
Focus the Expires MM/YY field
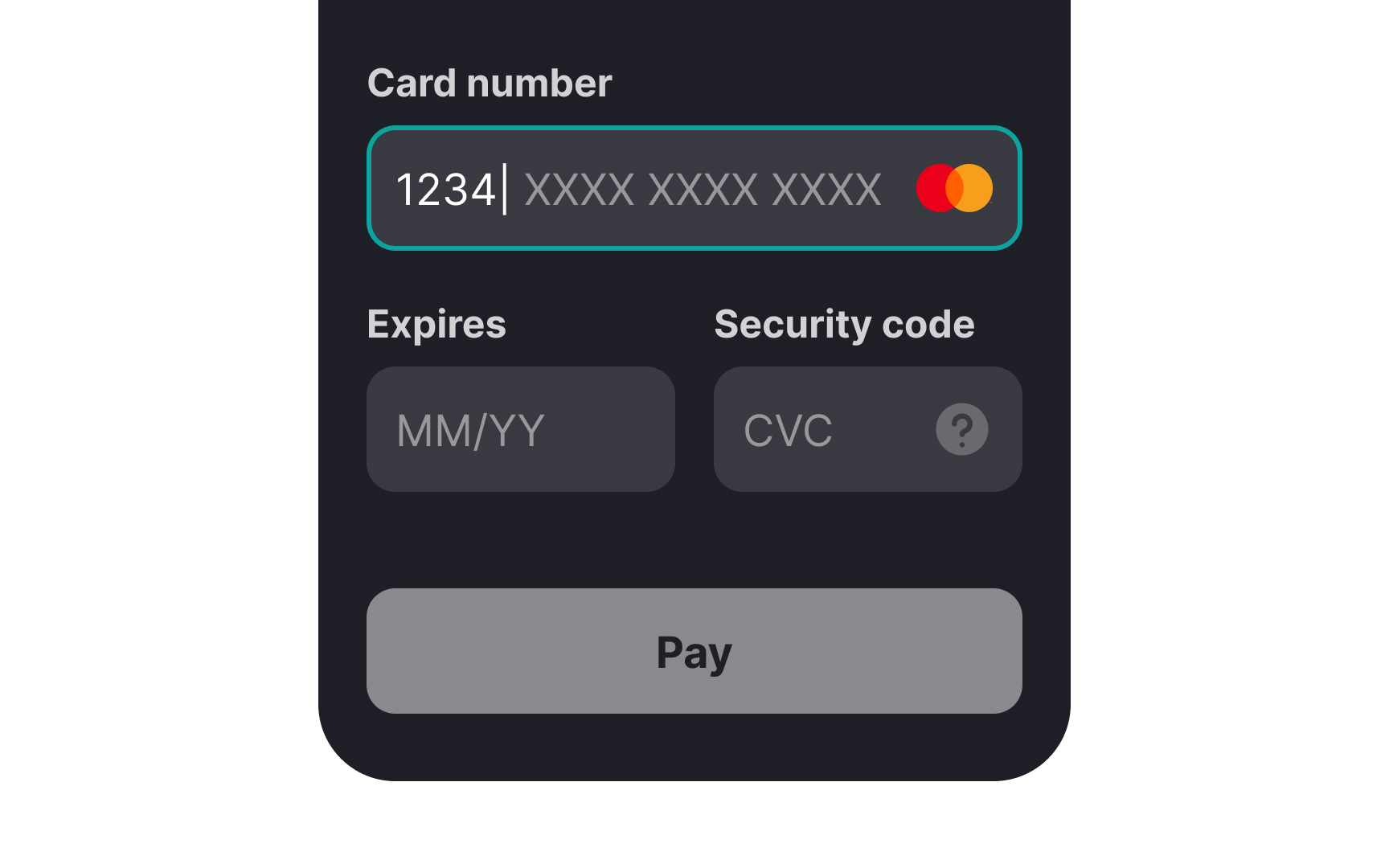(520, 429)
